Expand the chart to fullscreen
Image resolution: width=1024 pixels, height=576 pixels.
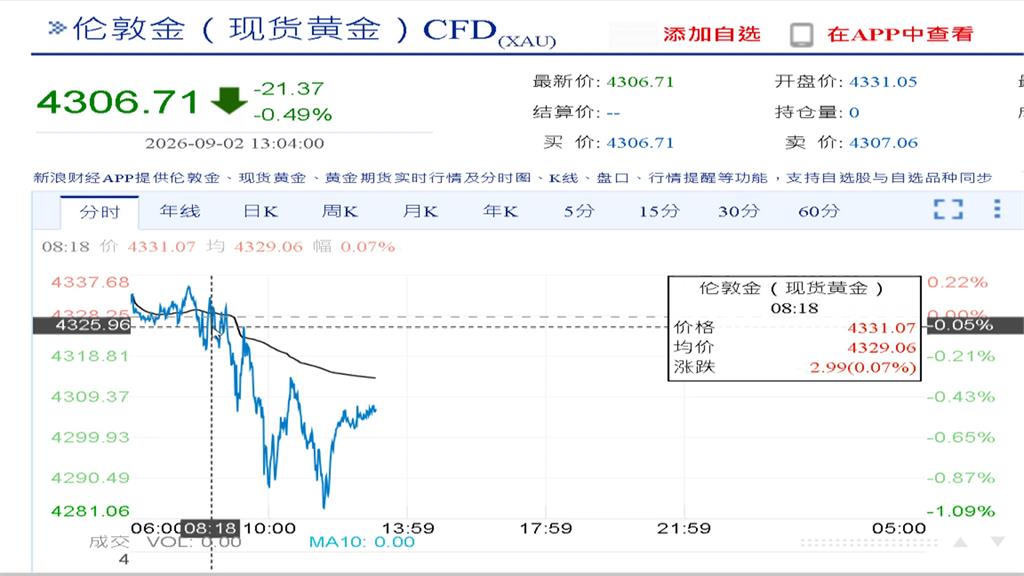(948, 209)
